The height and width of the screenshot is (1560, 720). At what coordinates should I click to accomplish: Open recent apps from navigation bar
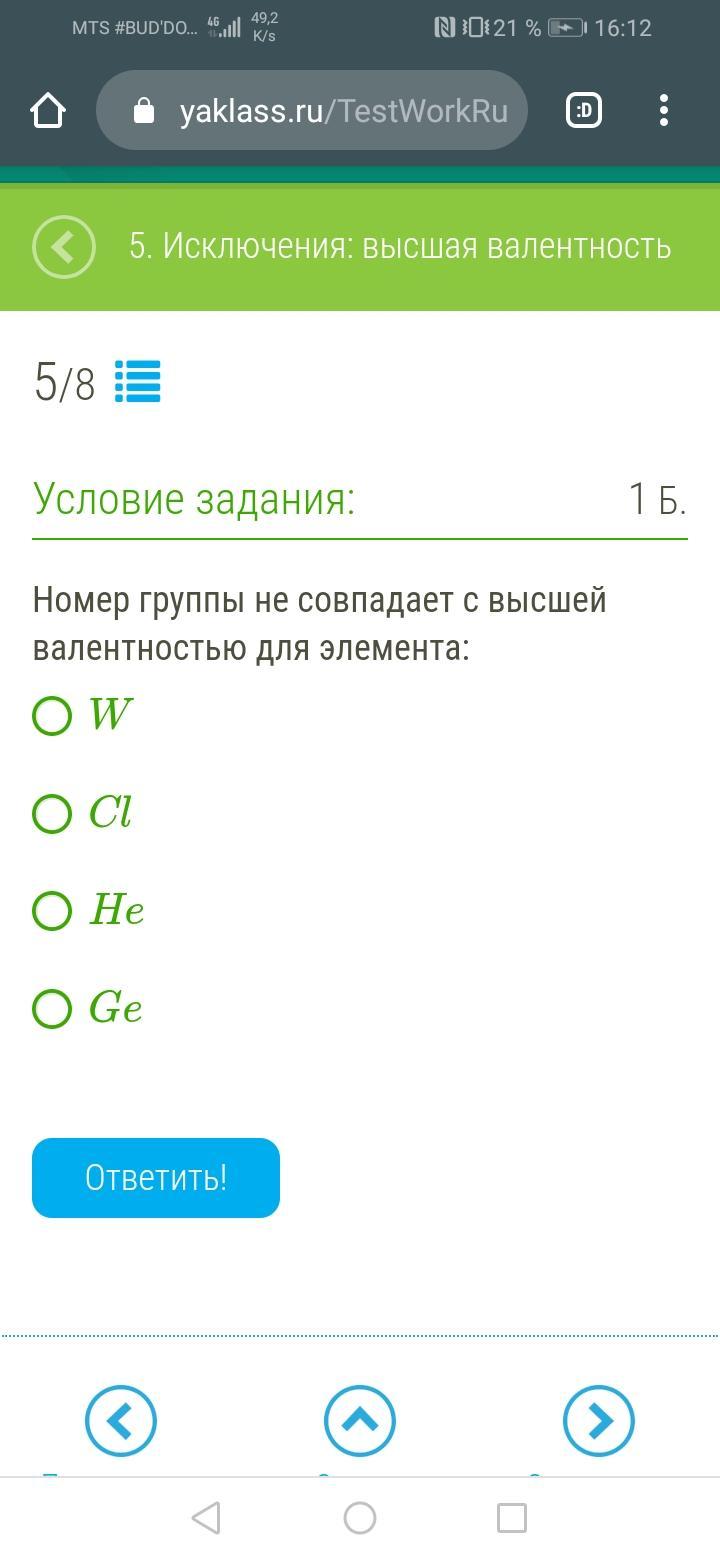click(512, 1518)
